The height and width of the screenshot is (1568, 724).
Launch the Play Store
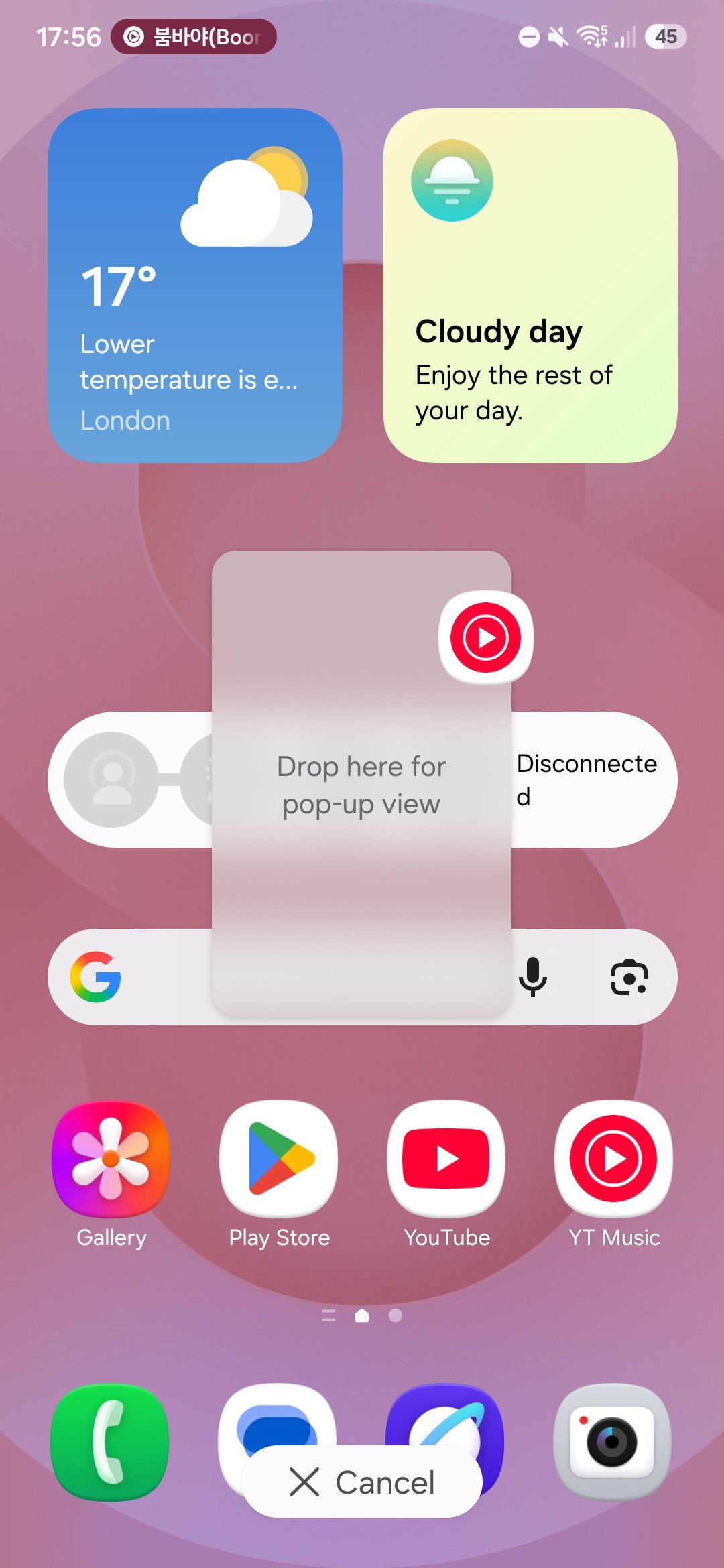click(279, 1159)
